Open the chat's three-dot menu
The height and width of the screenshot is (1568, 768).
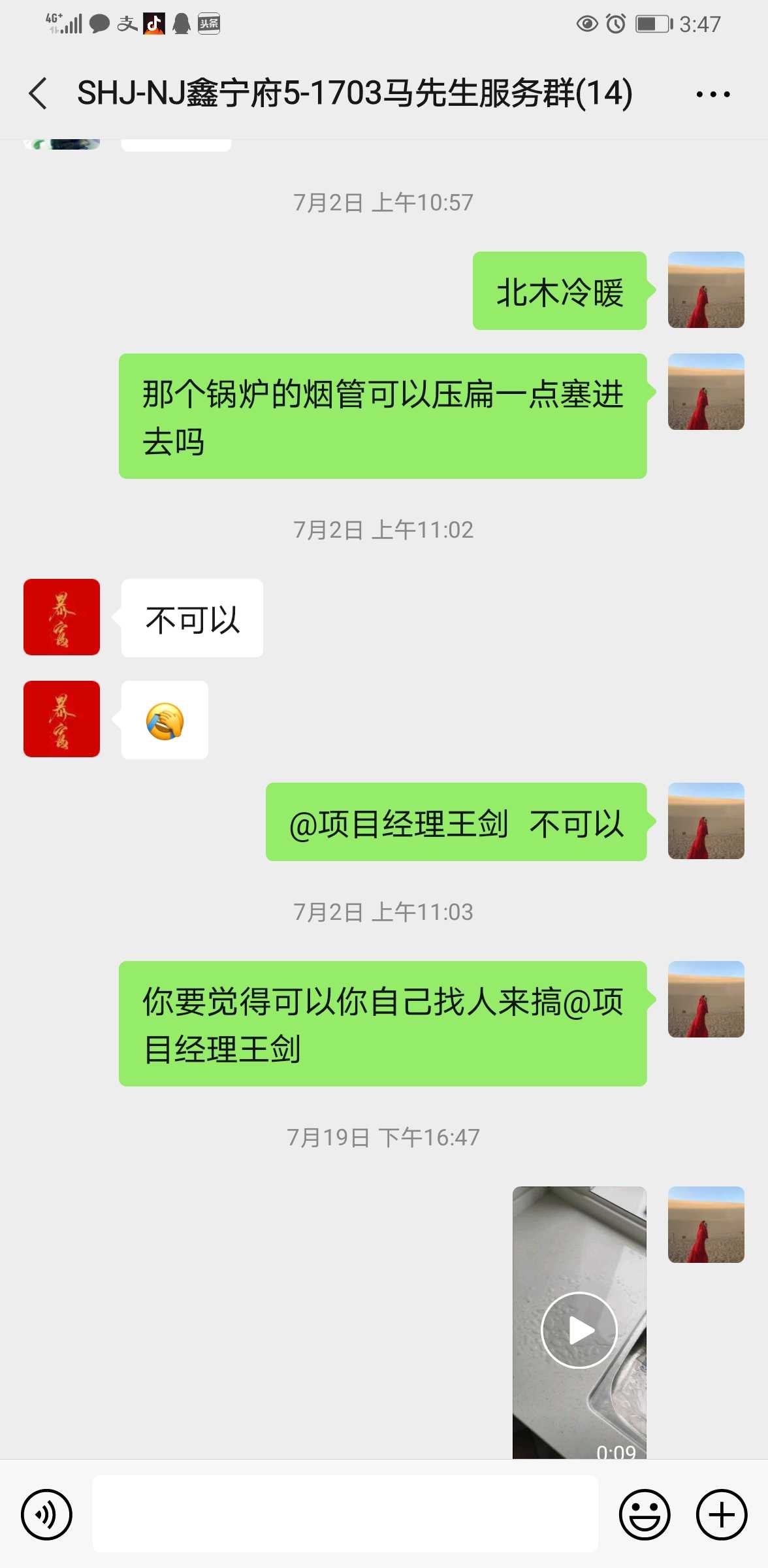(x=712, y=95)
